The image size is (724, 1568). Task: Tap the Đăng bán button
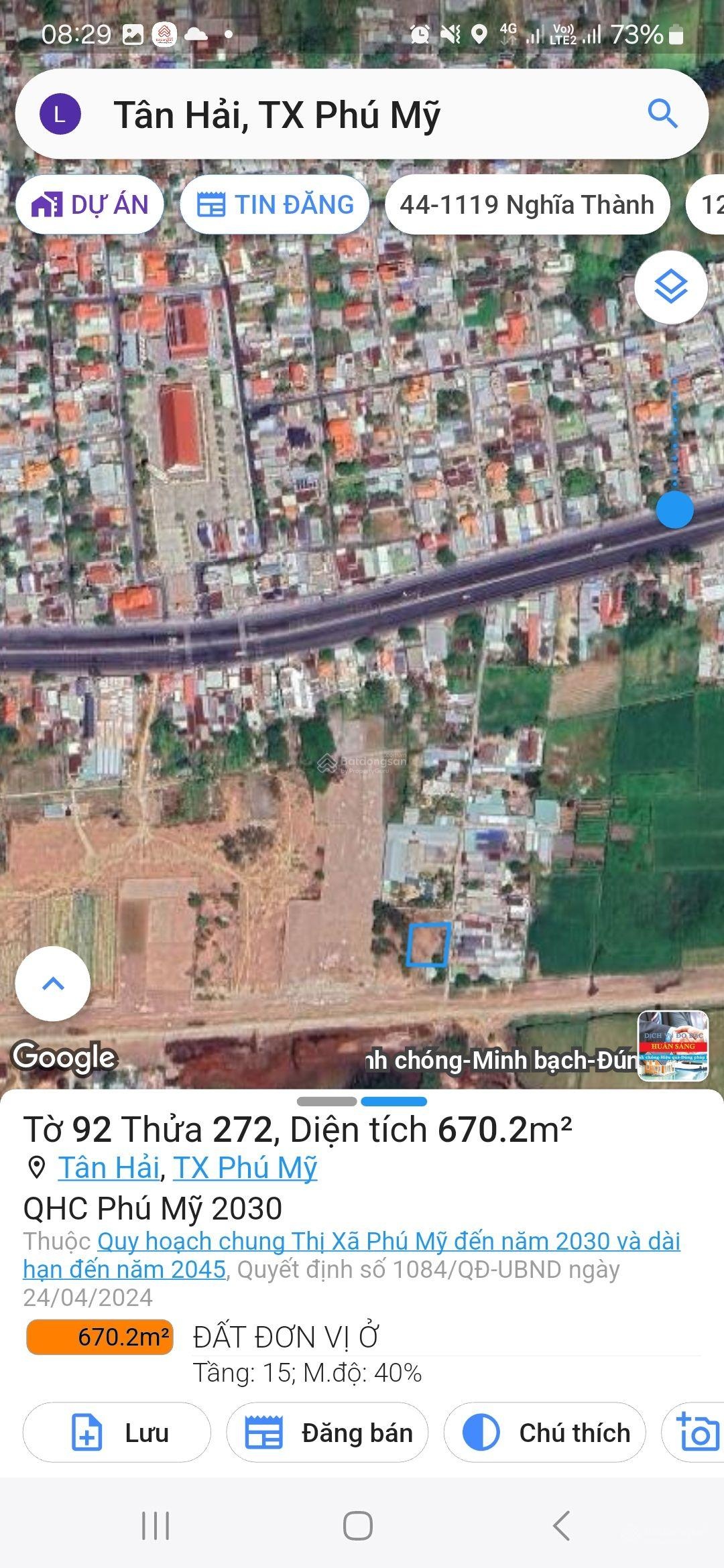[x=327, y=1433]
